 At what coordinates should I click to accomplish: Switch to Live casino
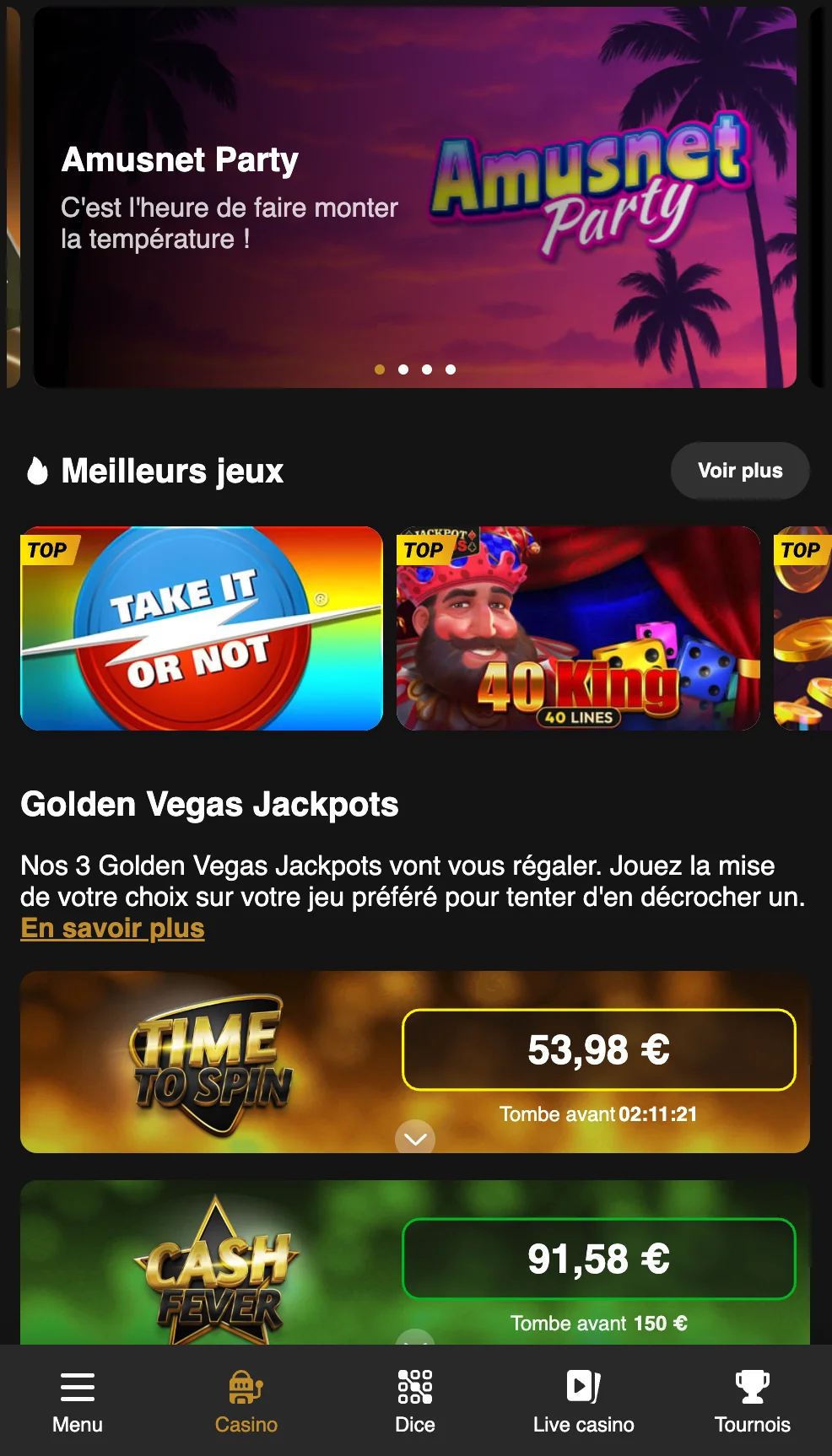[583, 1402]
